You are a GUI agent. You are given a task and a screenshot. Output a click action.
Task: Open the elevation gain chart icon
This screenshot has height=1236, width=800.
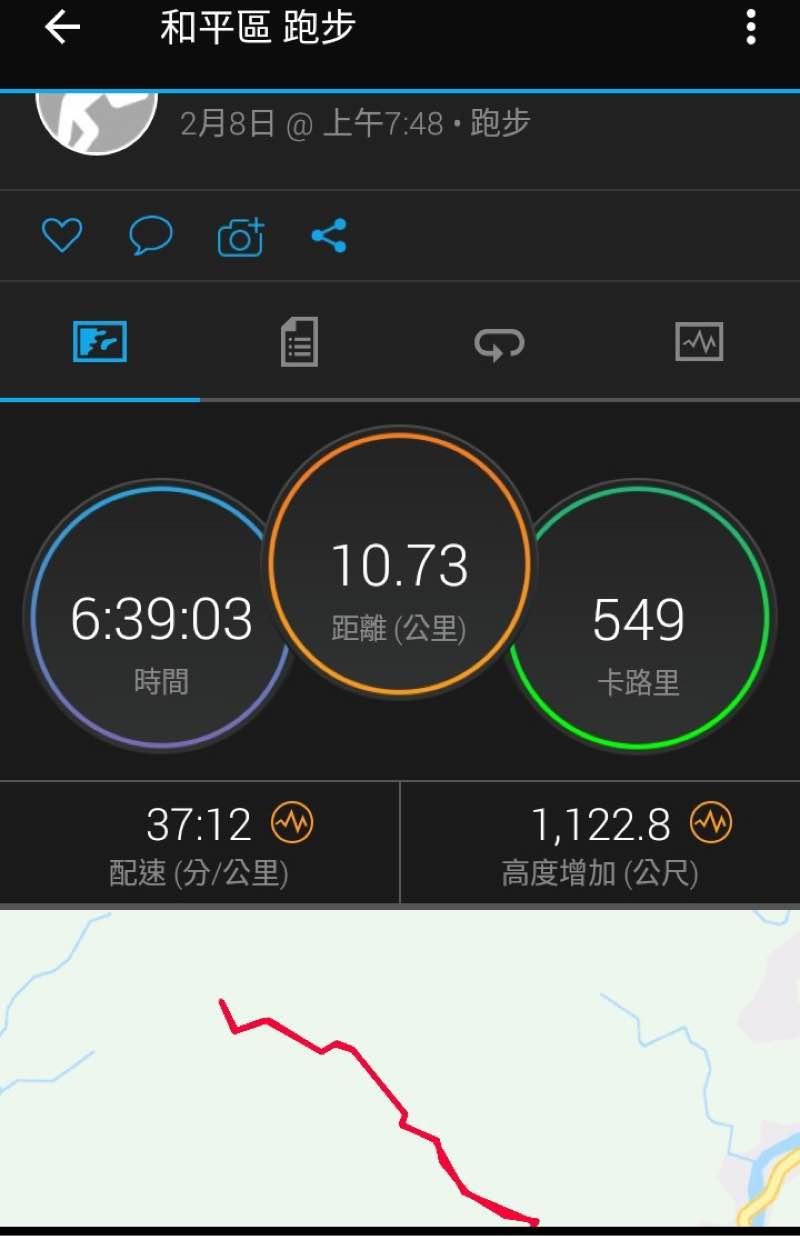[x=711, y=824]
